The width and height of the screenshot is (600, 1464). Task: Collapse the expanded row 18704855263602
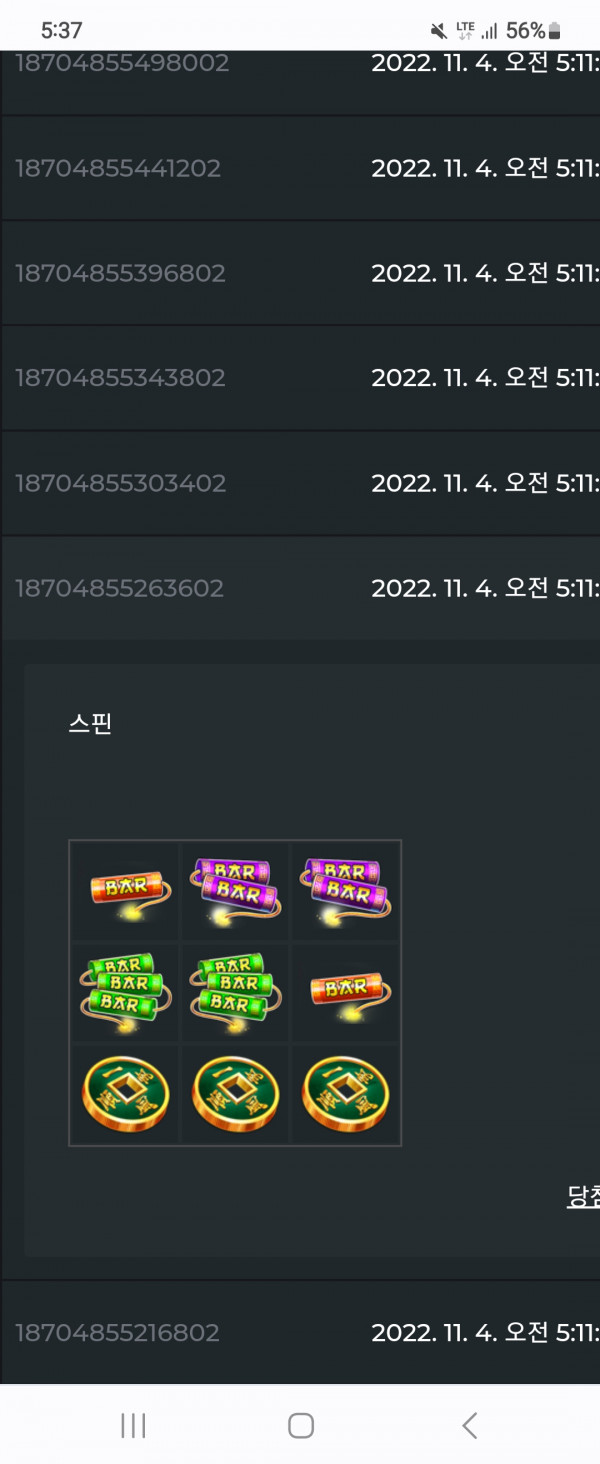coord(120,588)
